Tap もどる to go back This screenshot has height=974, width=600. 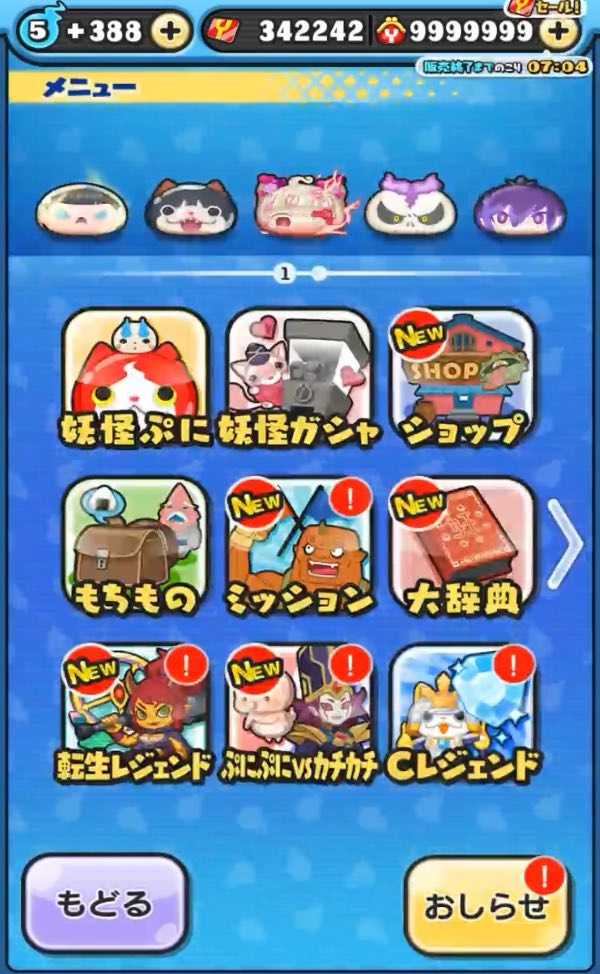(x=104, y=903)
